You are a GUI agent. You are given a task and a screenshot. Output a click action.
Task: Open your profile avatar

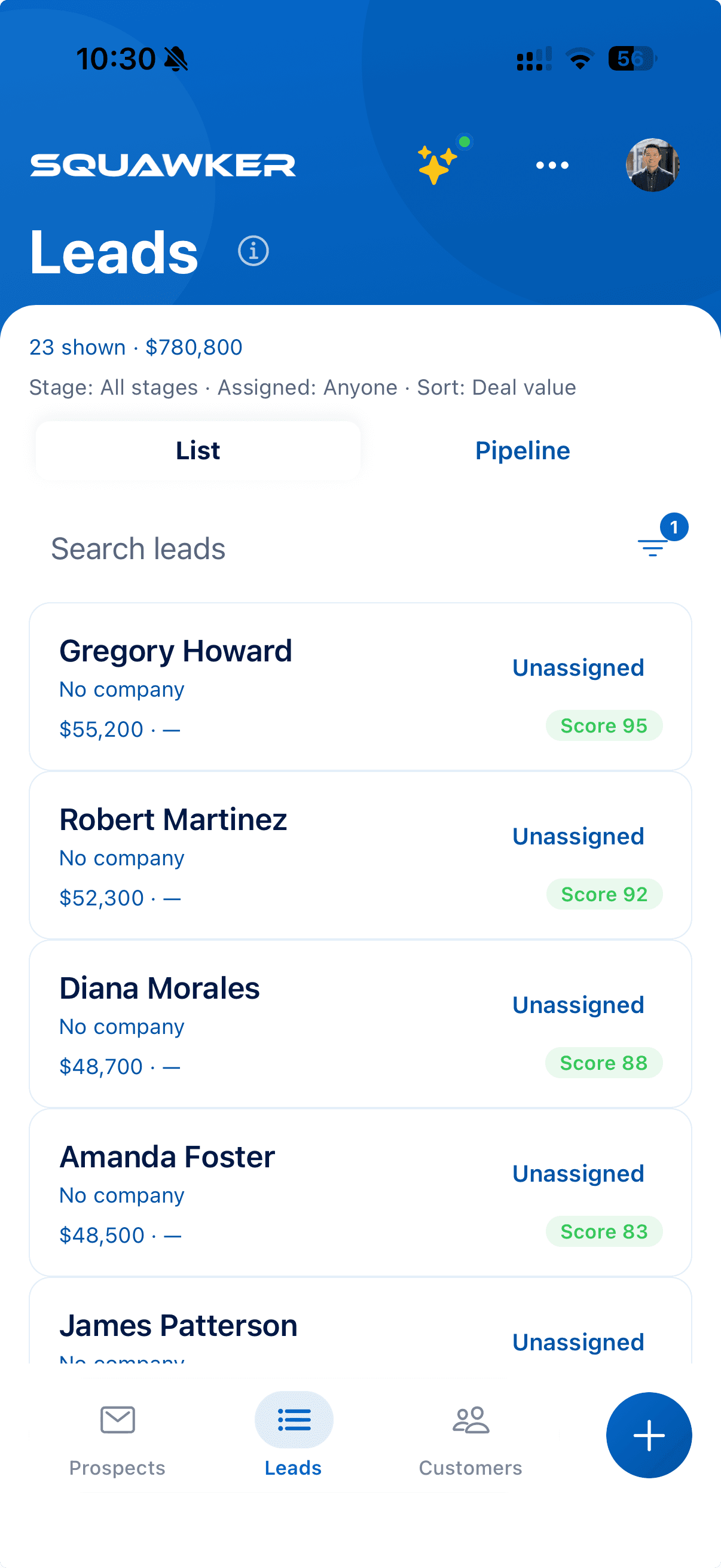coord(652,165)
